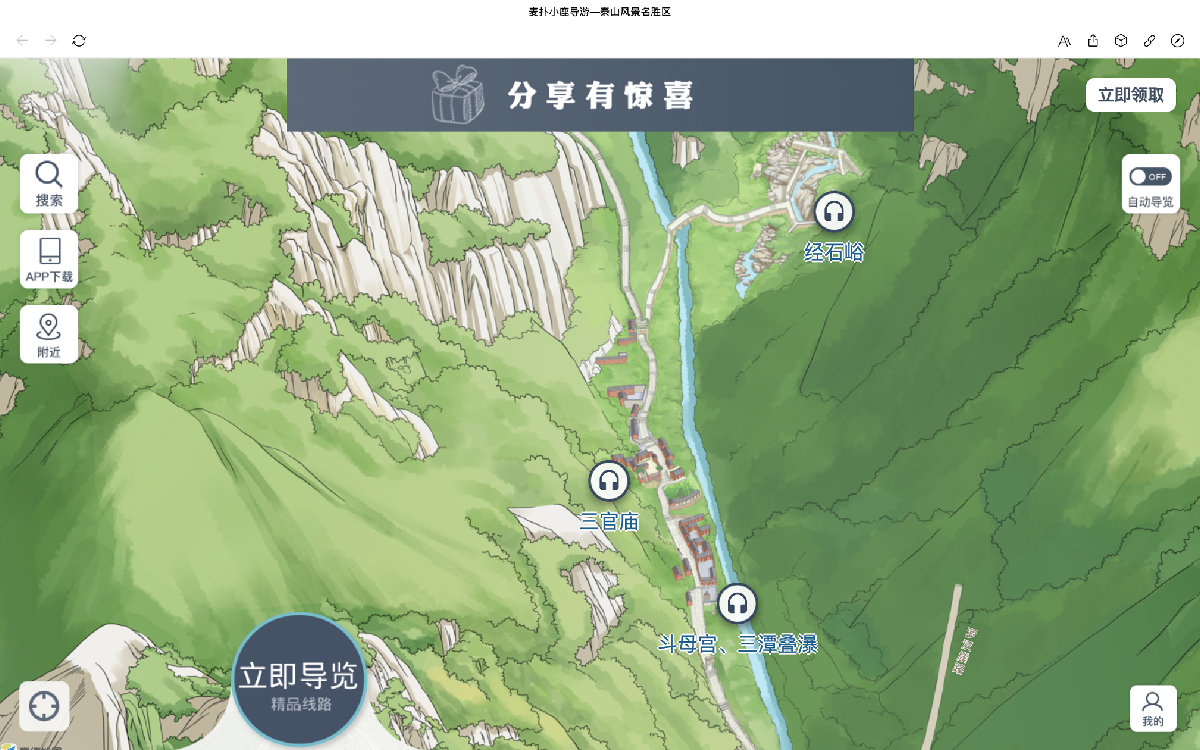
Task: Copy the page link from the toolbar
Action: pos(1150,40)
